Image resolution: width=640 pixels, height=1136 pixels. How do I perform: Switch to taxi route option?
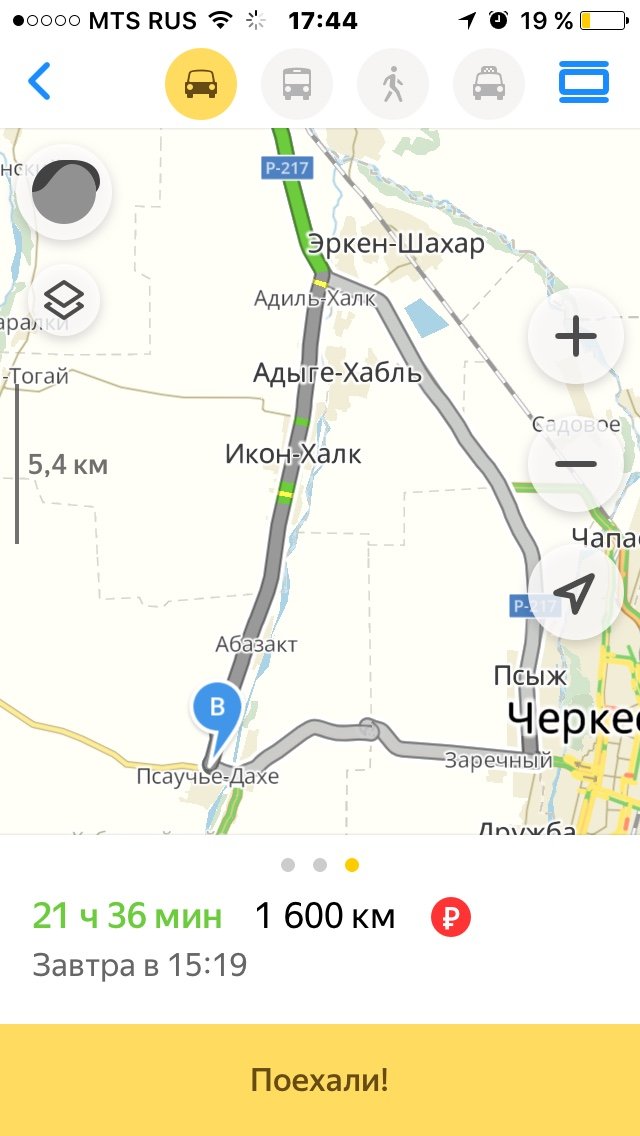tap(489, 84)
